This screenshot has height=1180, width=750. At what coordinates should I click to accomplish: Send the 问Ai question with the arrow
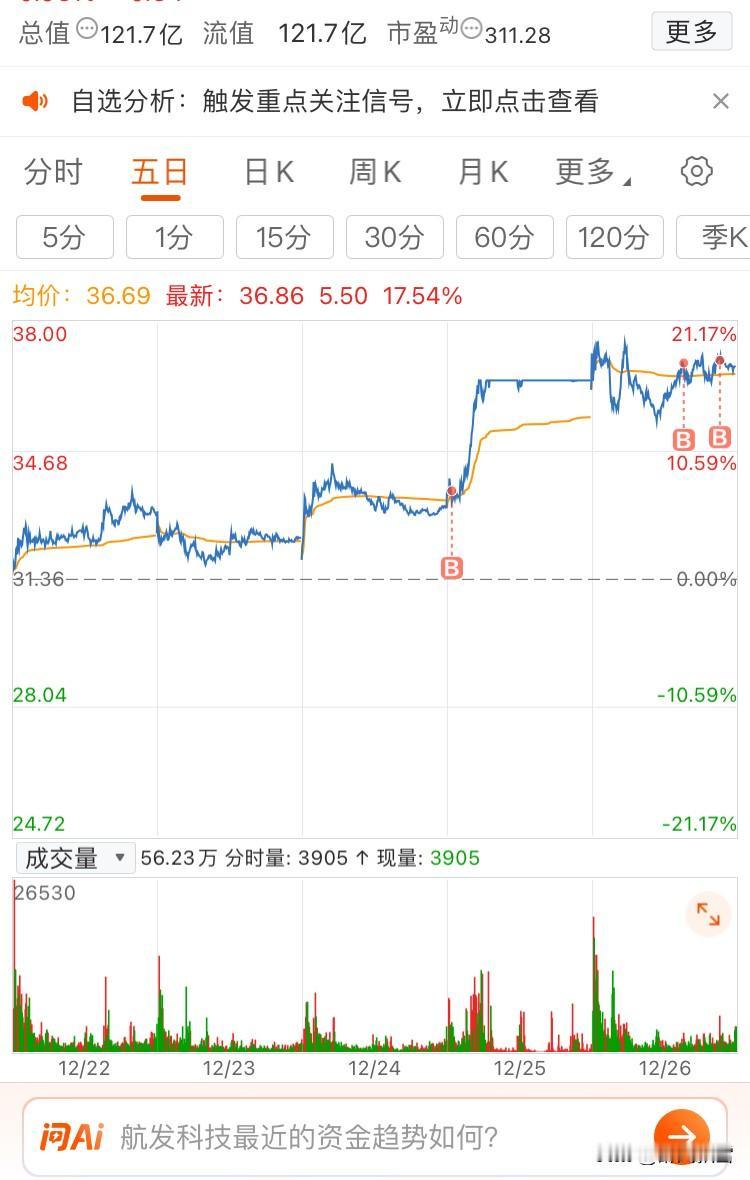(682, 1136)
